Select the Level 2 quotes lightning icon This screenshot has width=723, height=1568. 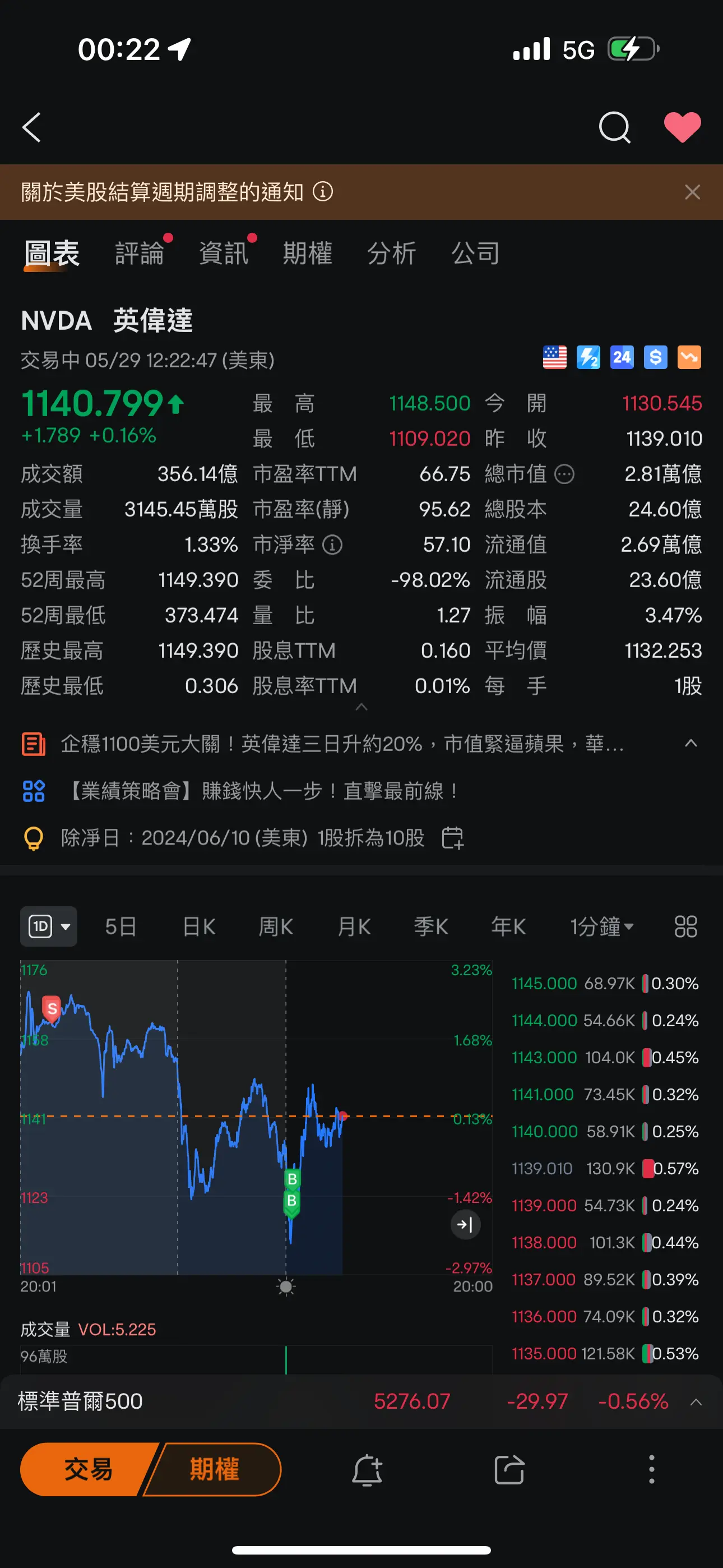coord(588,357)
